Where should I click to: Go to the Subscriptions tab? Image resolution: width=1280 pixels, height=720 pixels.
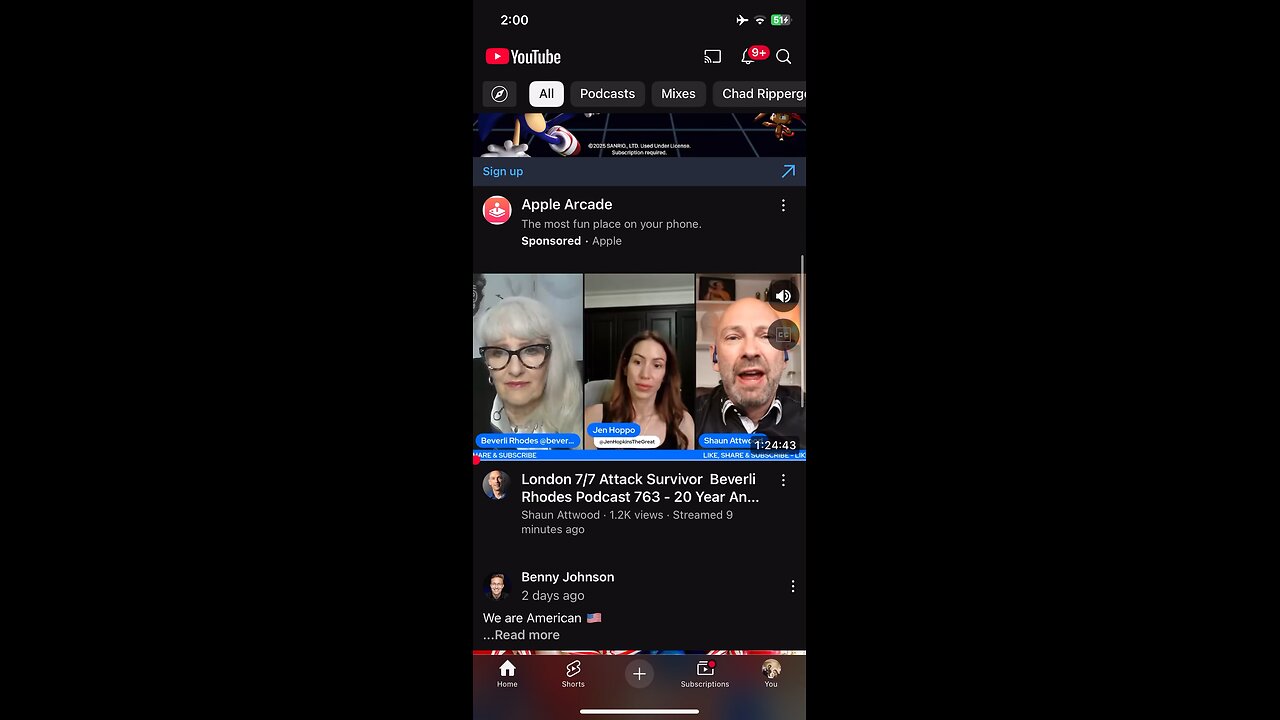pyautogui.click(x=705, y=674)
